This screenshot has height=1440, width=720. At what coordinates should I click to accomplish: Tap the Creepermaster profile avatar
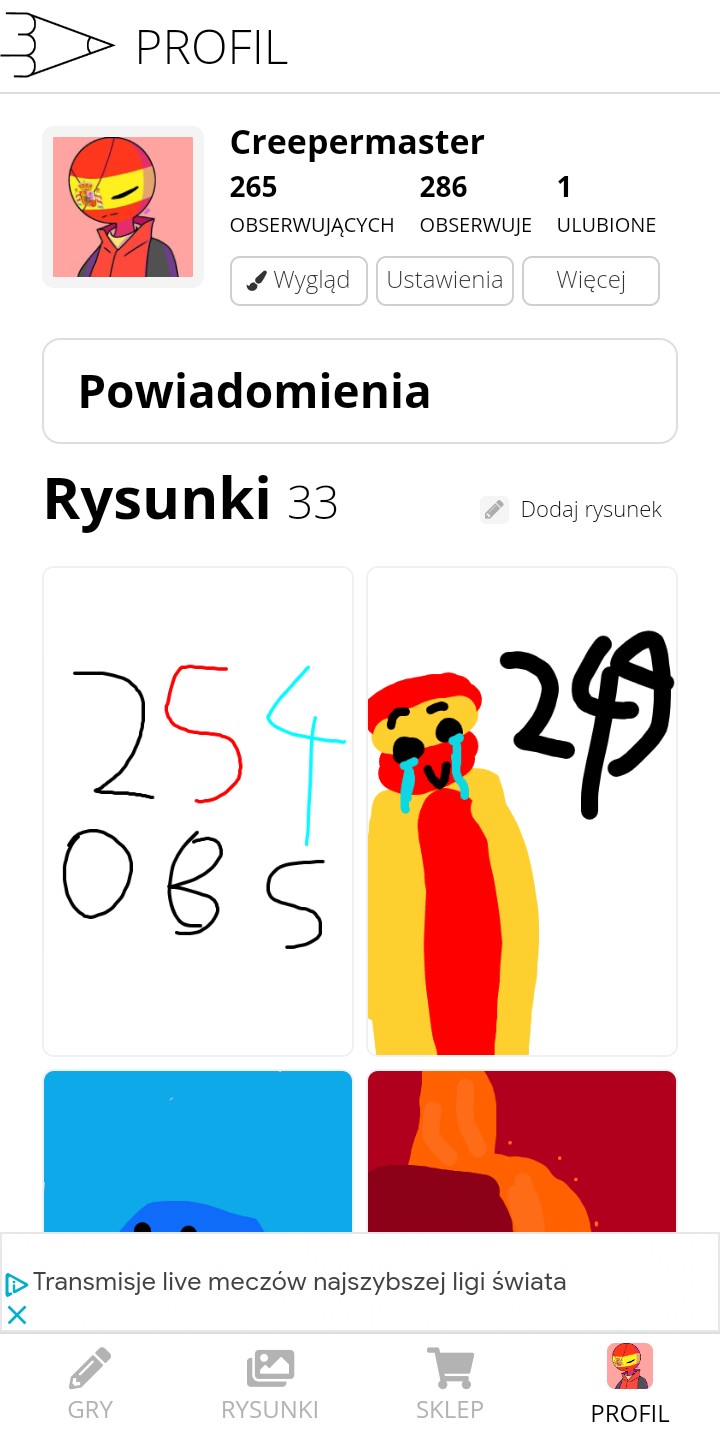tap(123, 207)
